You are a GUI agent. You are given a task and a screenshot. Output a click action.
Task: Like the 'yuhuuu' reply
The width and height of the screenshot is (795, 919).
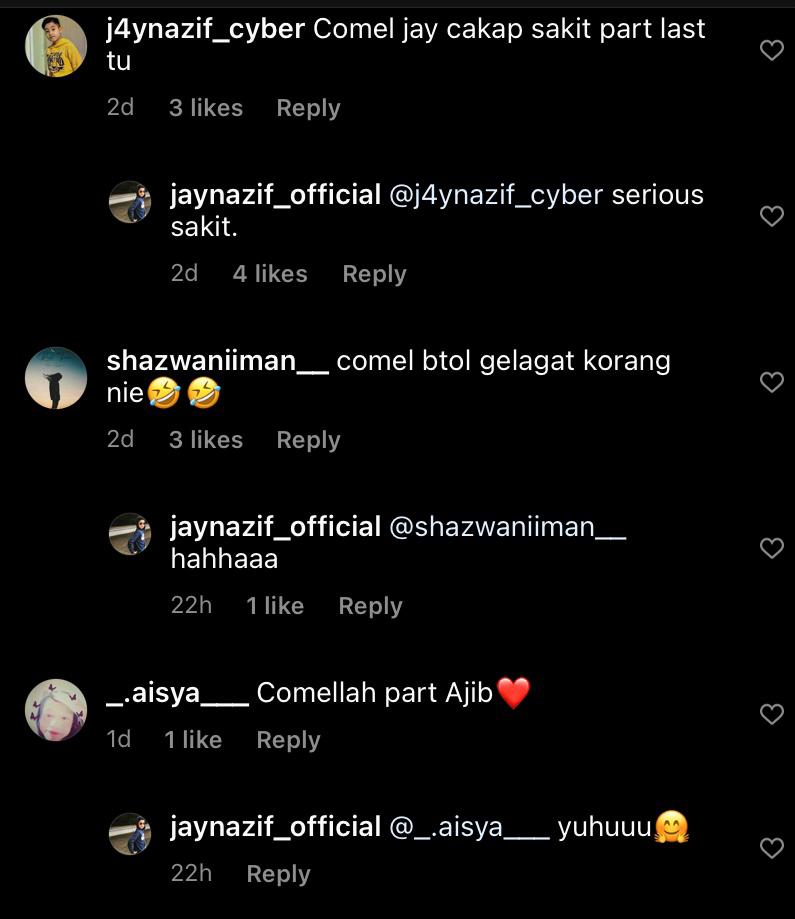[x=771, y=849]
